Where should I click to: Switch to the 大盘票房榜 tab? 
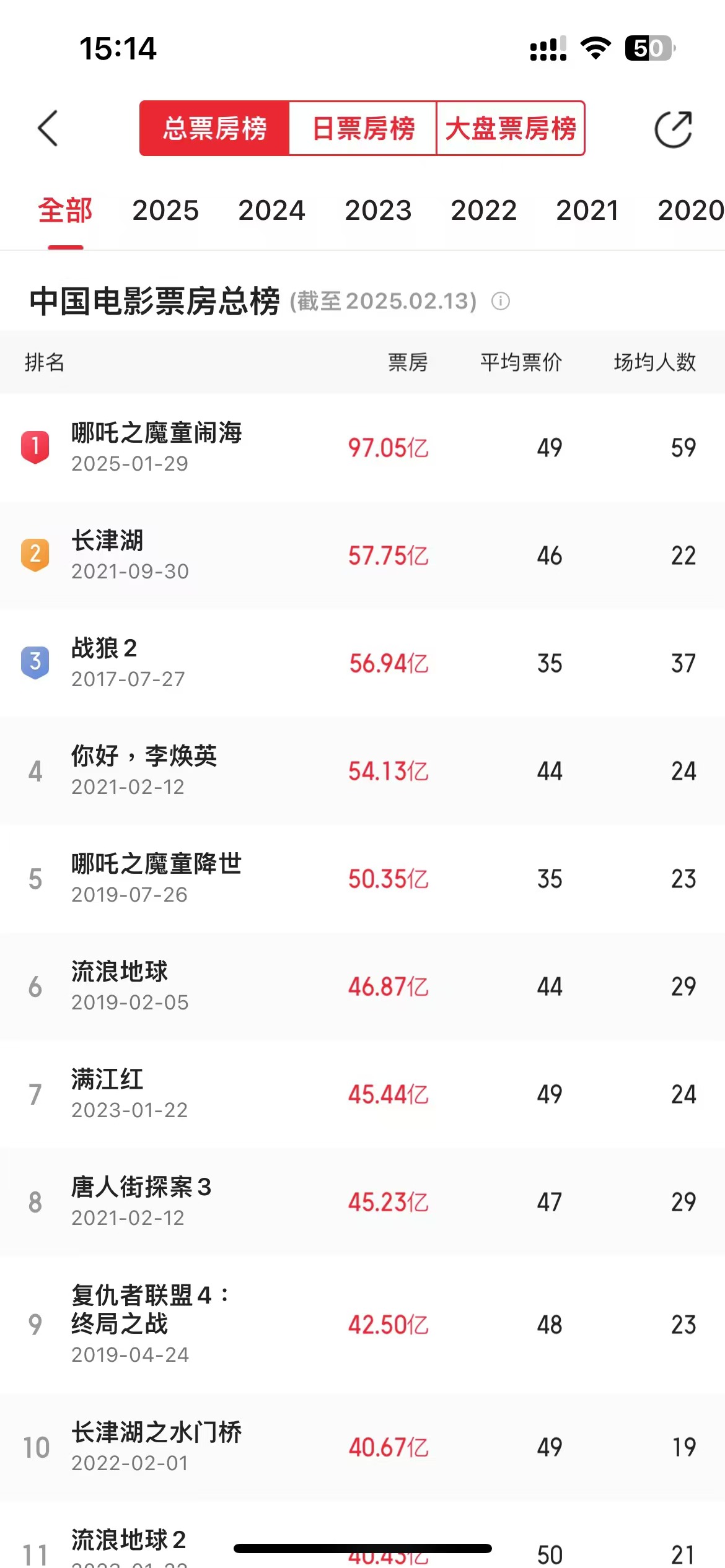pyautogui.click(x=511, y=128)
